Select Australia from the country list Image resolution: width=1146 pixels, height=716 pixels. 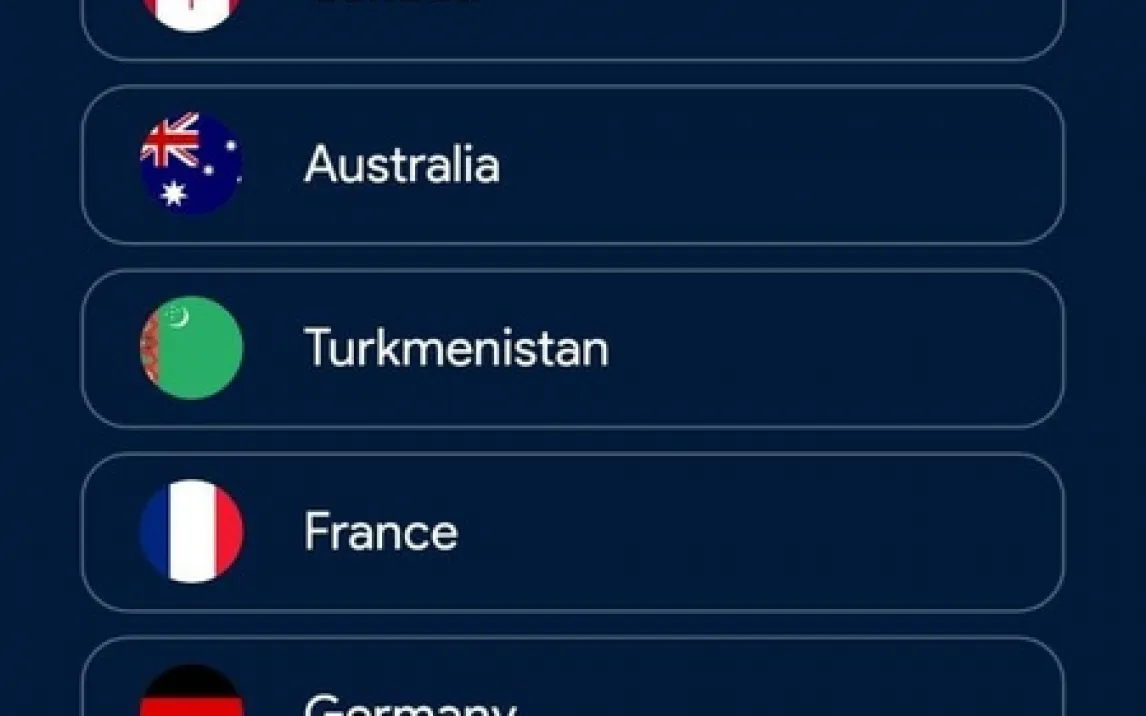572,165
